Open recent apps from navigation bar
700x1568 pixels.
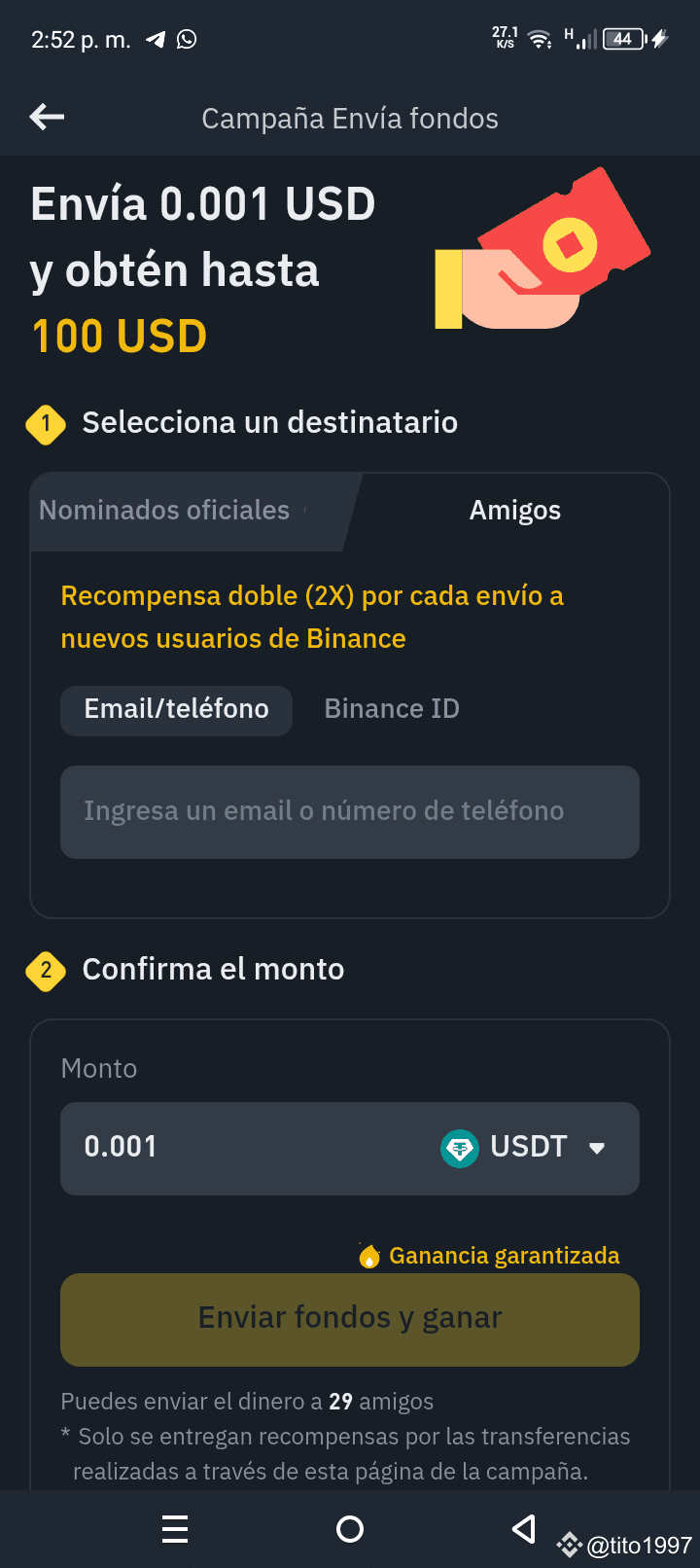pyautogui.click(x=175, y=1529)
